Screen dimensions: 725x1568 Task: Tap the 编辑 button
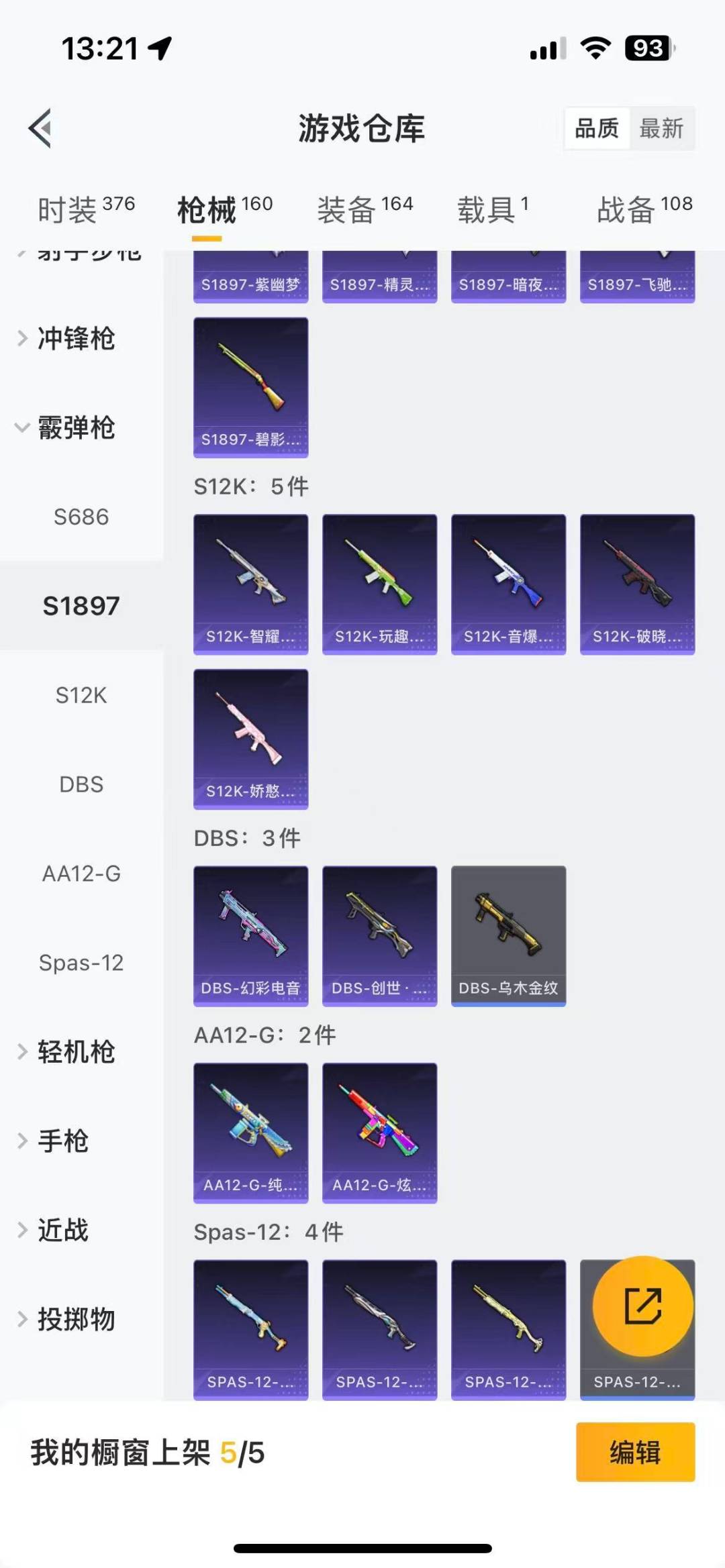point(634,1452)
